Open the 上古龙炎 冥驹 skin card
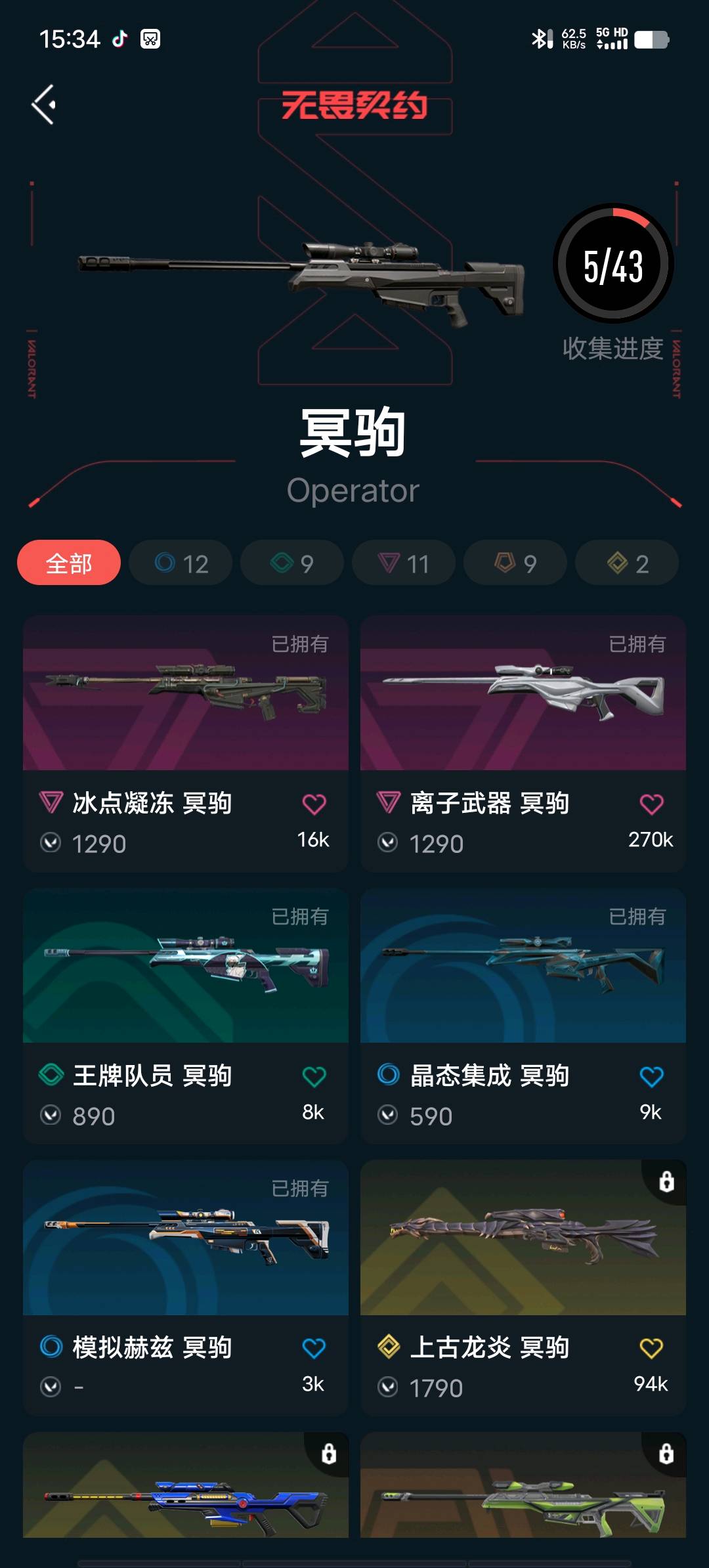 tap(523, 1288)
